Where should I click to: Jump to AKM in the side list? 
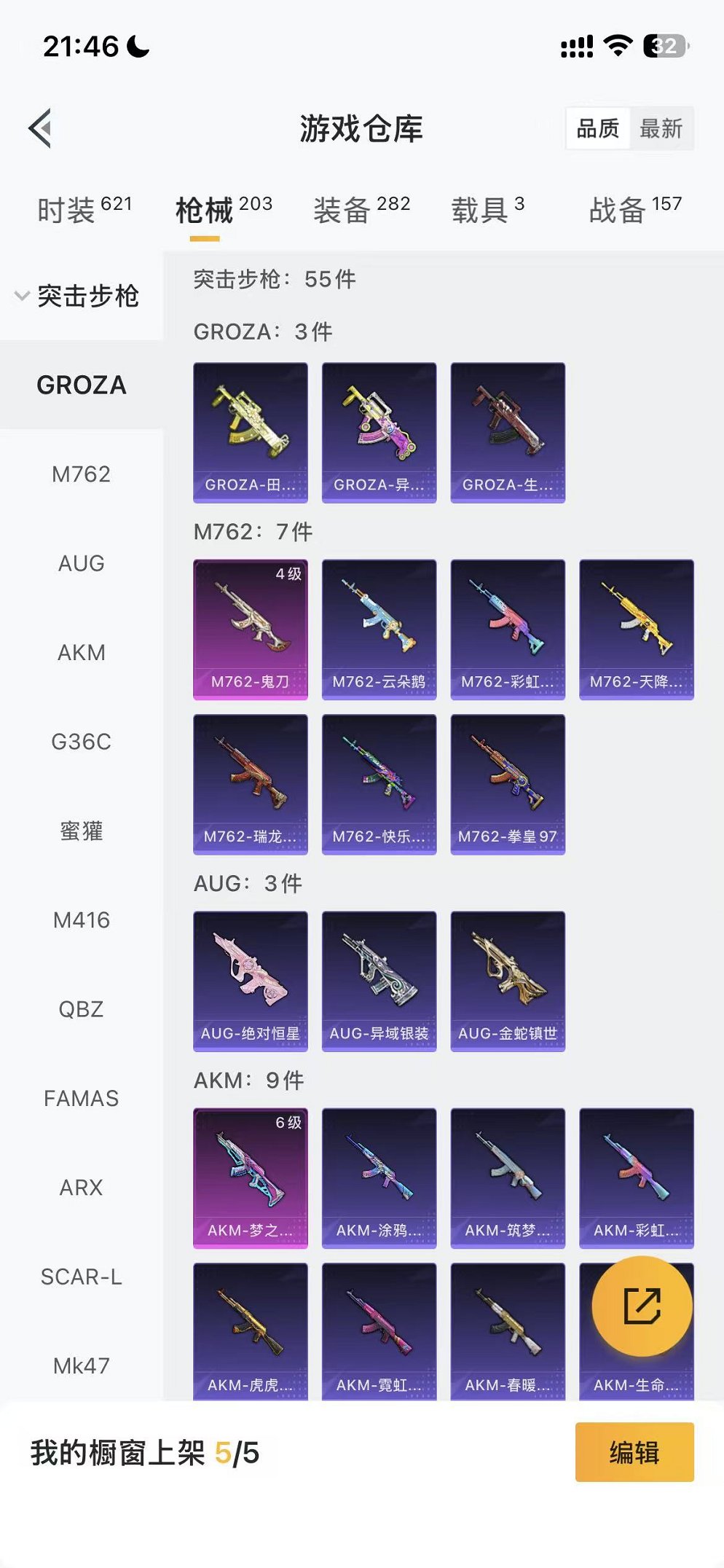point(81,653)
